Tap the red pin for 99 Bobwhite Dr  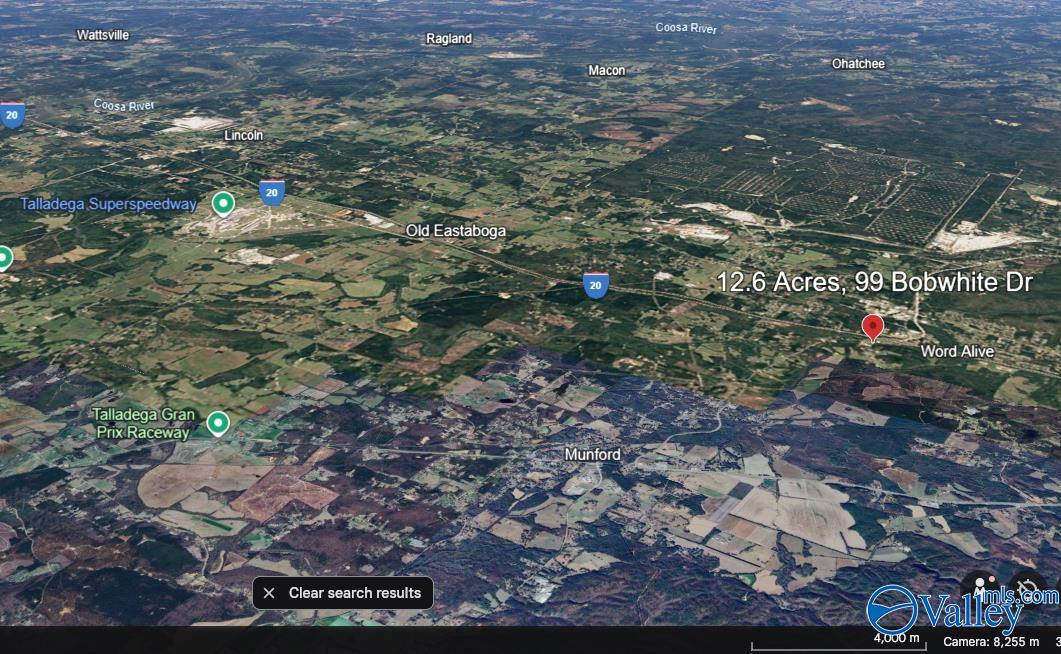pos(872,326)
